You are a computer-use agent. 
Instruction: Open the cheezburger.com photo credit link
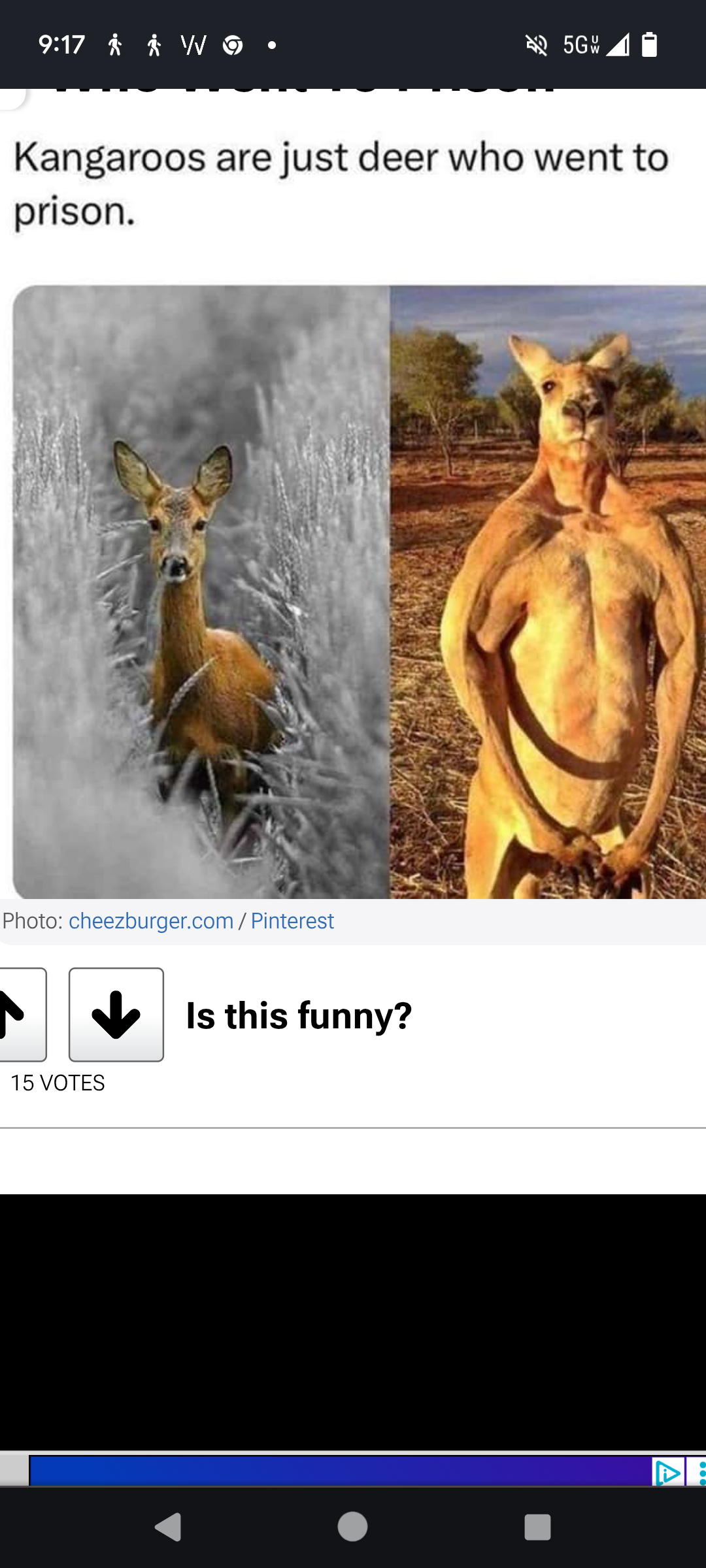click(151, 921)
